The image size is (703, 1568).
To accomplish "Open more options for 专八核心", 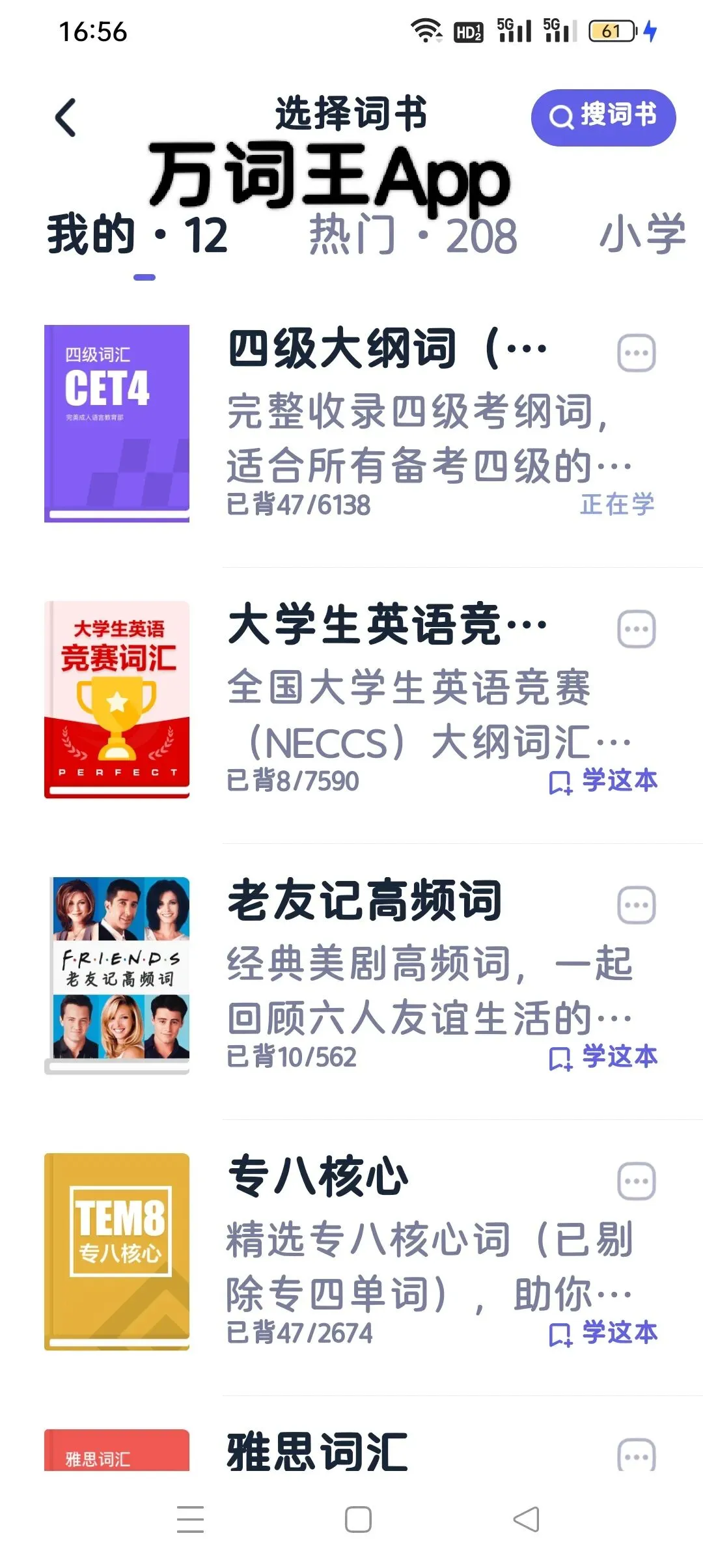I will click(636, 1182).
